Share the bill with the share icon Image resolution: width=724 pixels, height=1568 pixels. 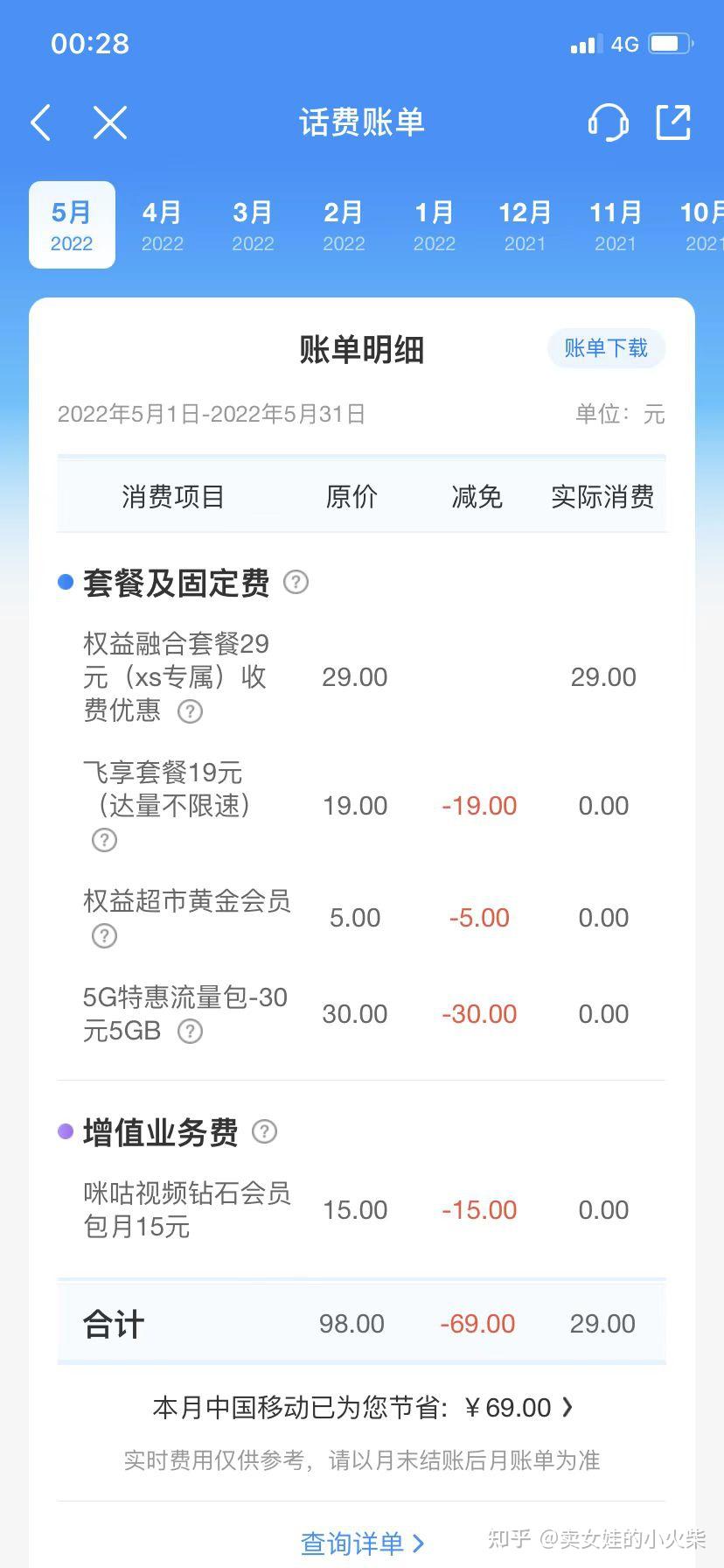673,122
